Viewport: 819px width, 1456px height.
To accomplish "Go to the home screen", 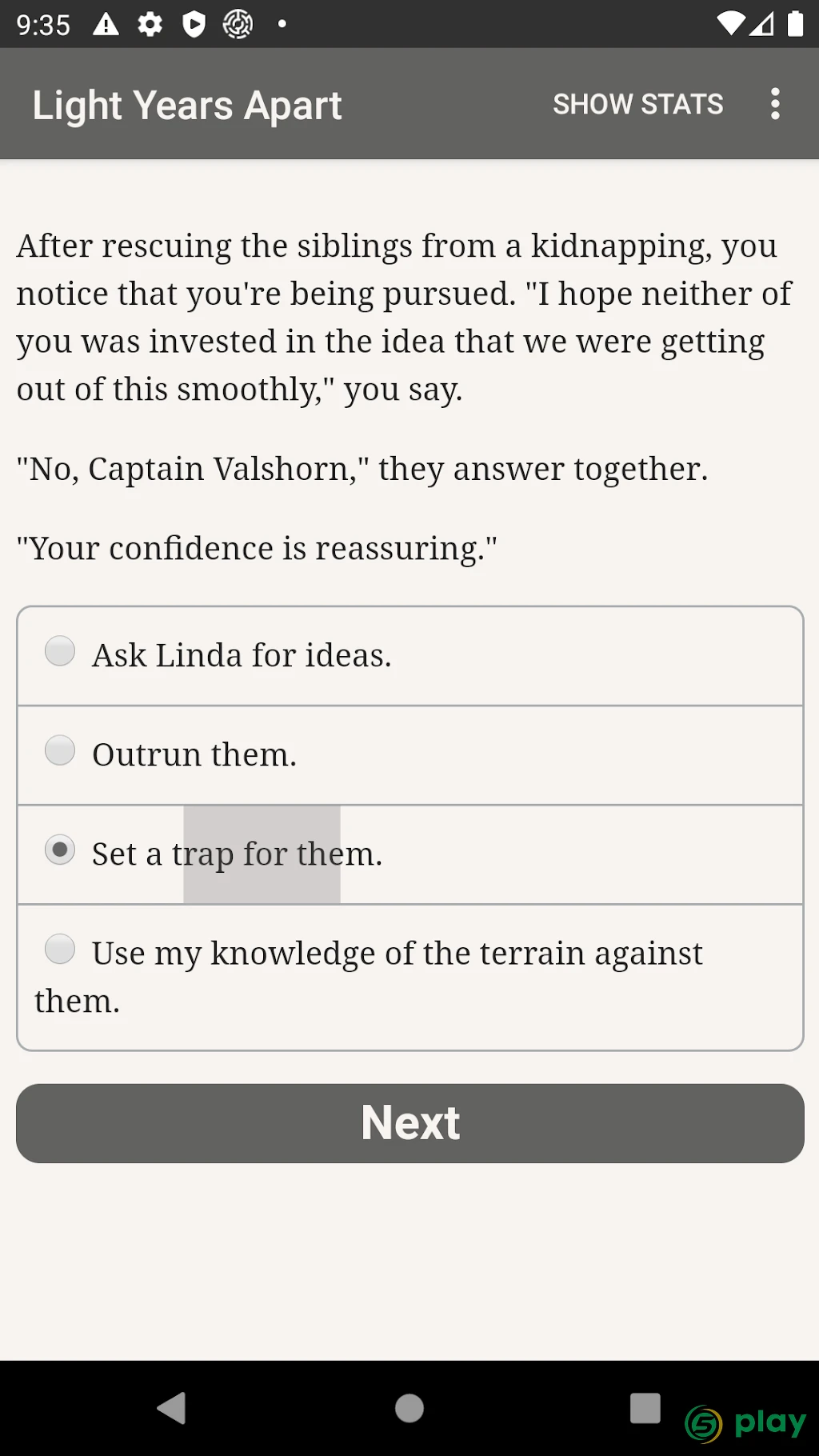I will tap(409, 1408).
